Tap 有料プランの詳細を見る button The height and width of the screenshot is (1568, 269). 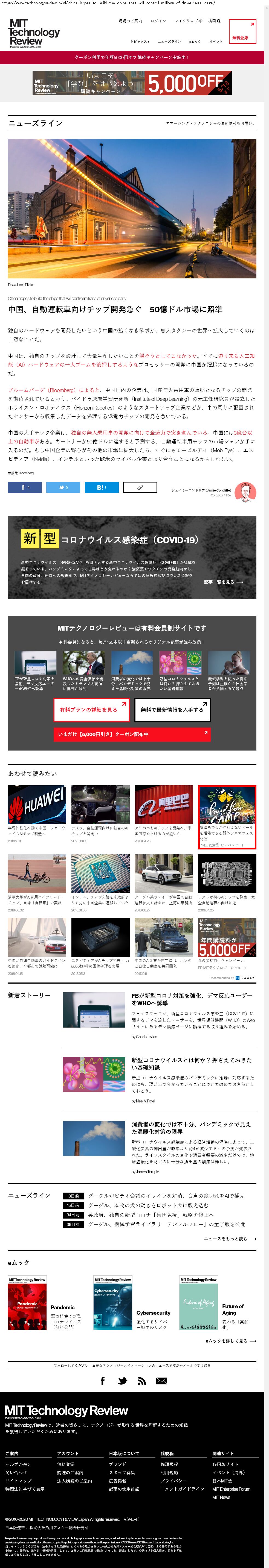click(x=91, y=709)
